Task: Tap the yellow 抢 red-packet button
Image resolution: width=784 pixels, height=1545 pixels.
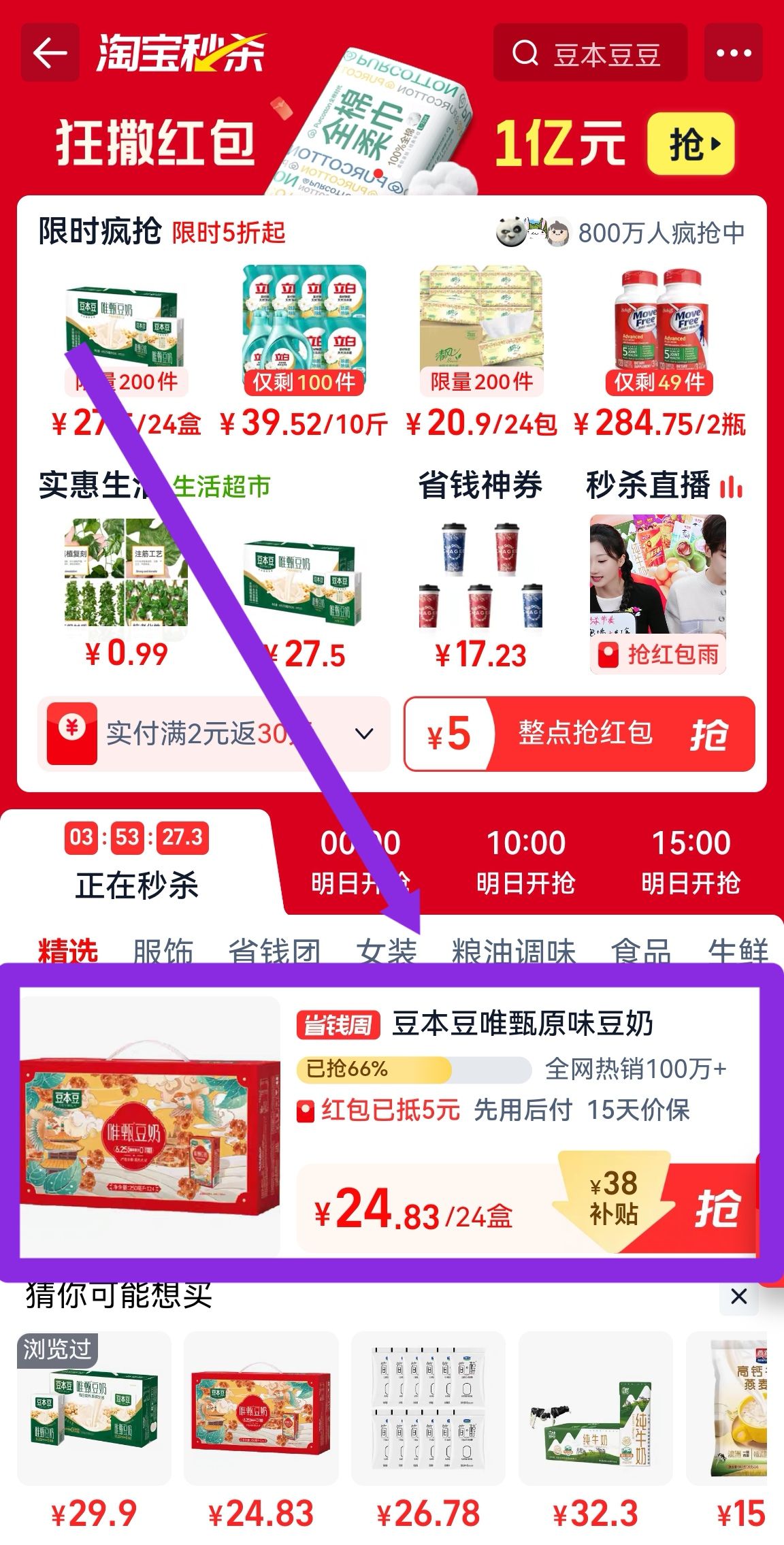Action: pos(690,144)
